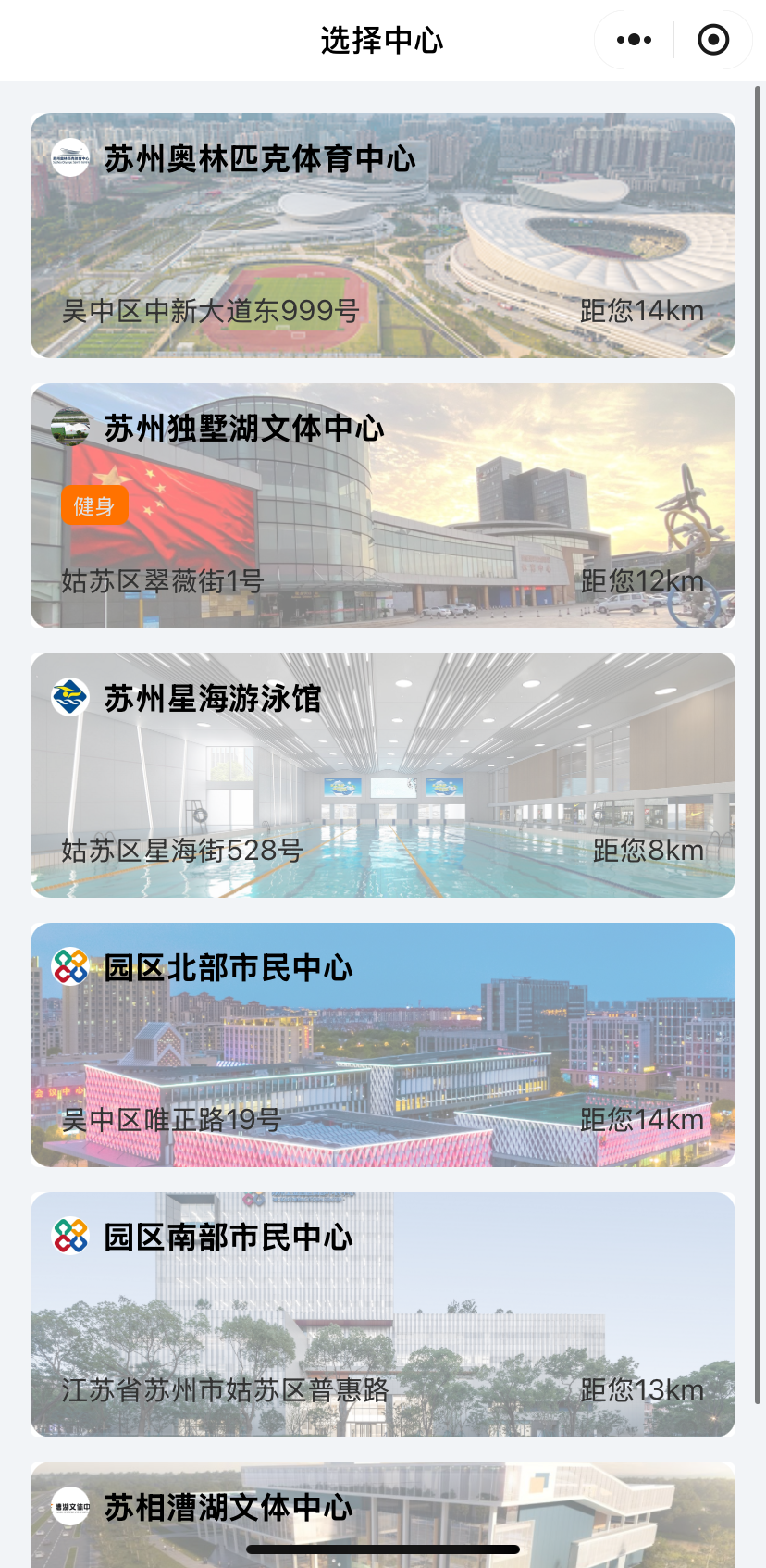Click the 距您8km distance label
The image size is (766, 1568).
[x=647, y=850]
